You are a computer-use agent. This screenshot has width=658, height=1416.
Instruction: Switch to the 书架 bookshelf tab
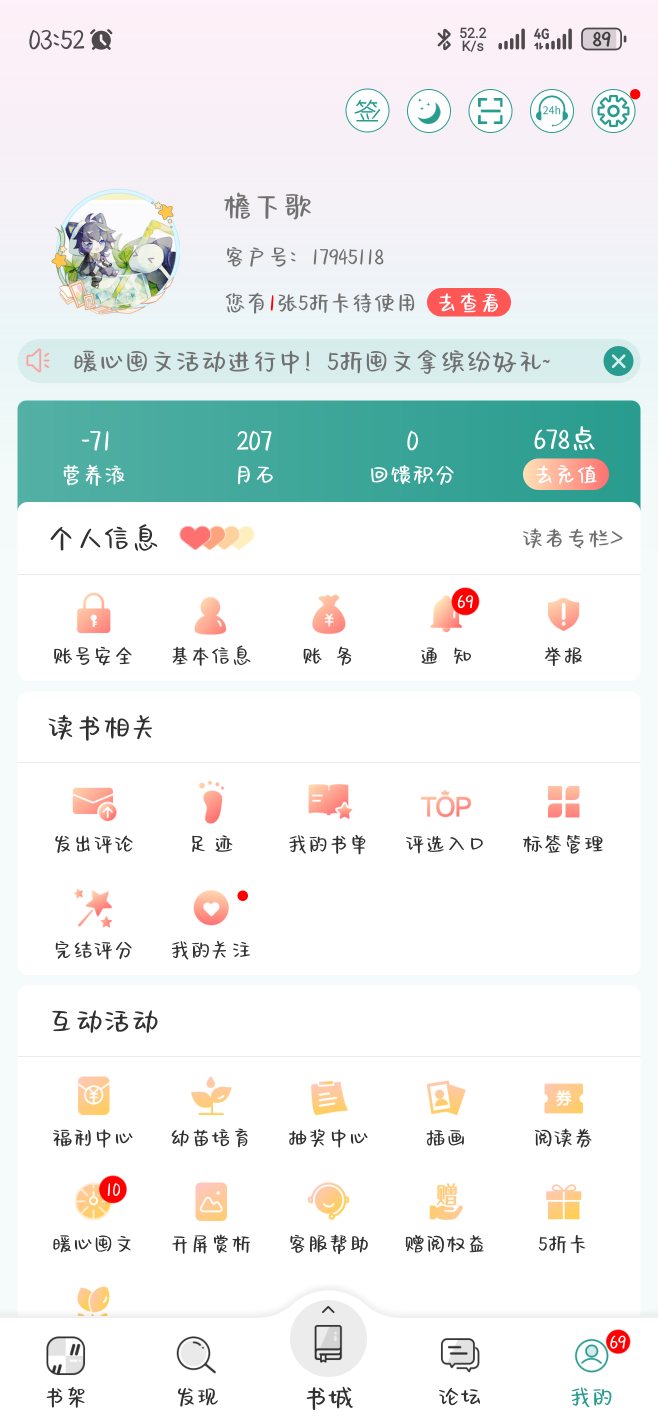coord(66,1370)
